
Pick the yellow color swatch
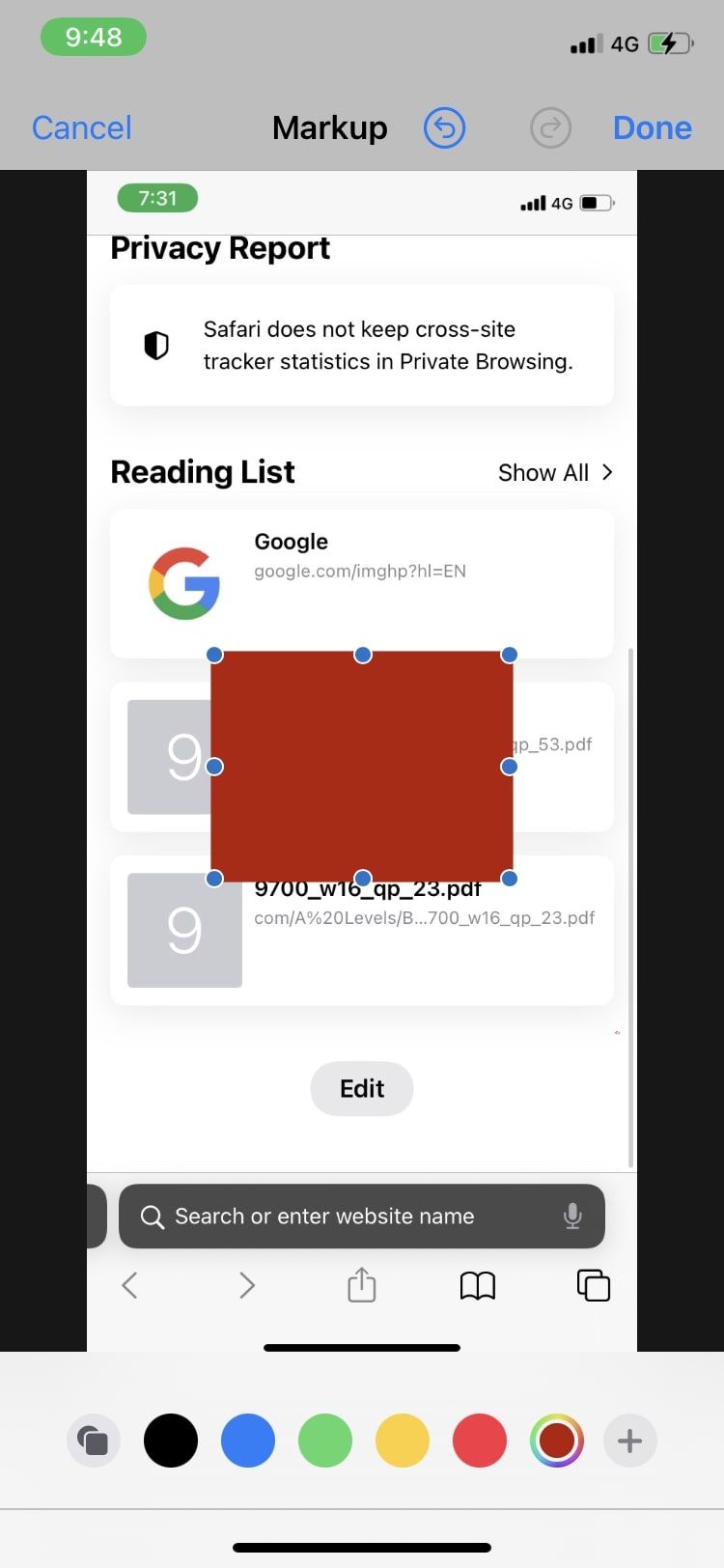(403, 1441)
